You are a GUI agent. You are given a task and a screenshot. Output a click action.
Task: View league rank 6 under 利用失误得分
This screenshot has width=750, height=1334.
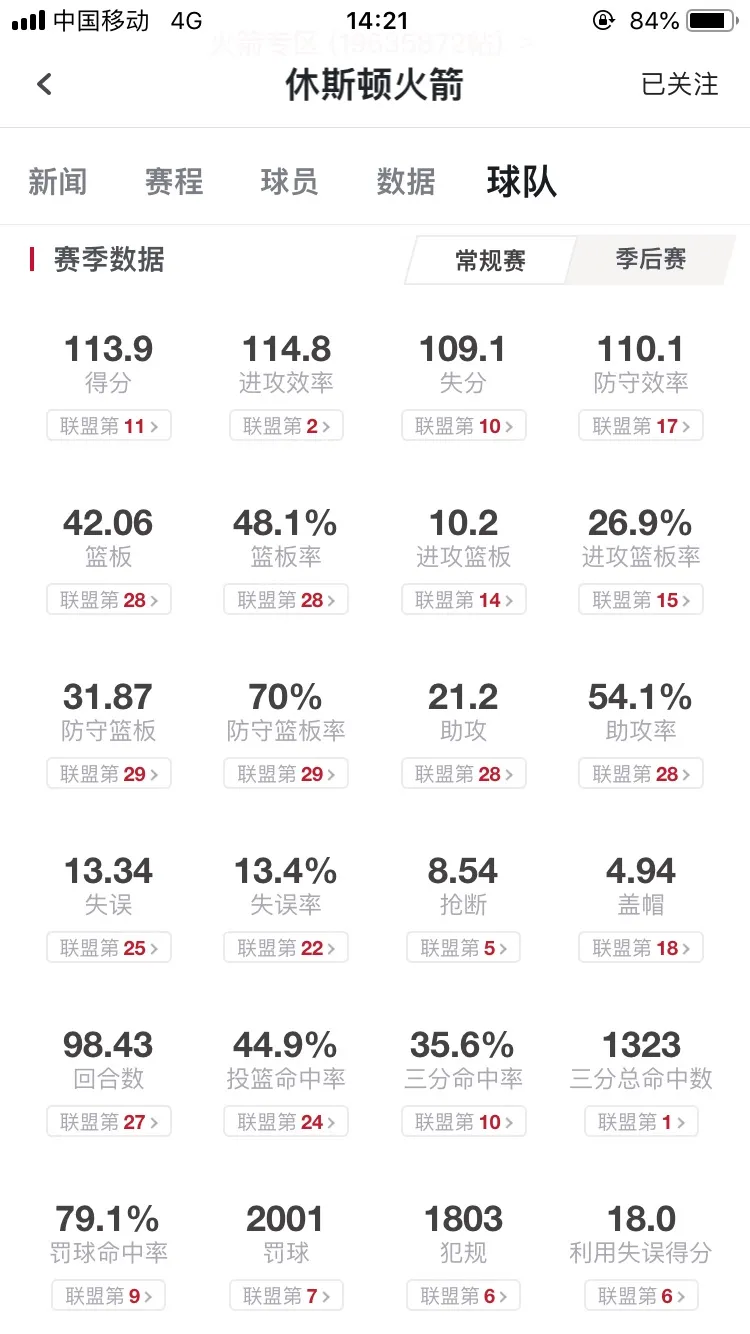[641, 1296]
